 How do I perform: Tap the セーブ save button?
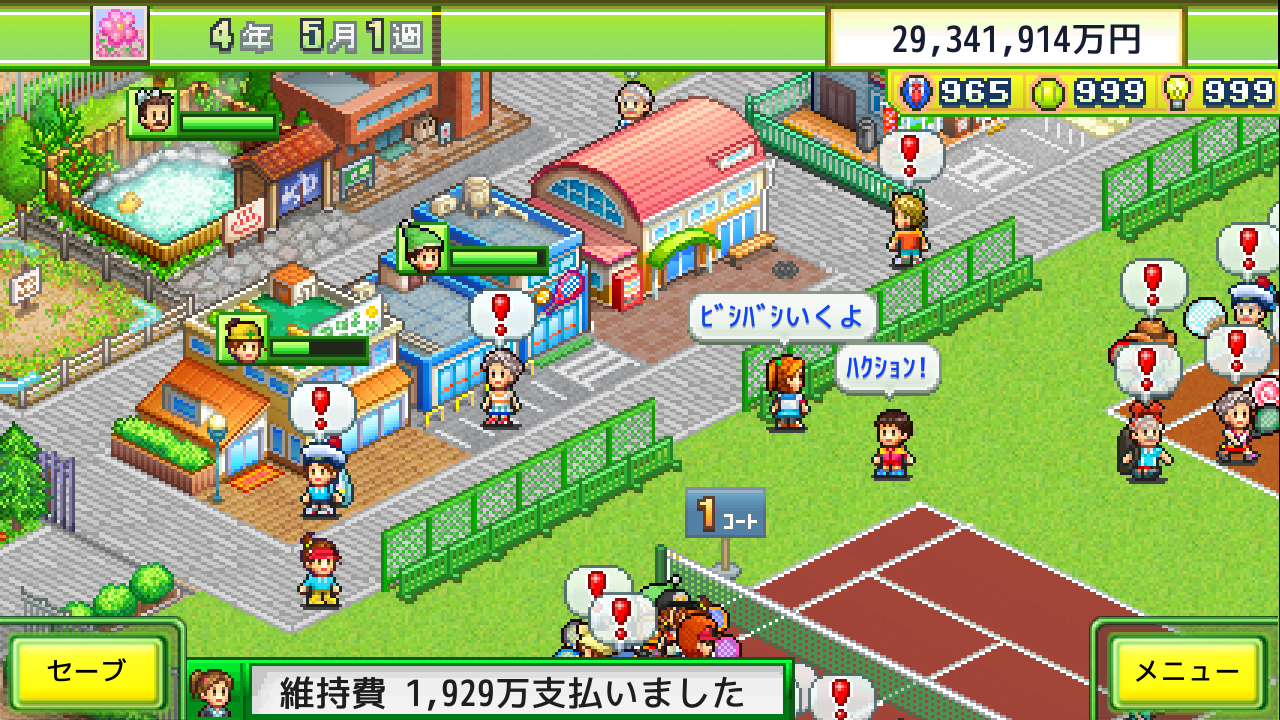point(87,670)
